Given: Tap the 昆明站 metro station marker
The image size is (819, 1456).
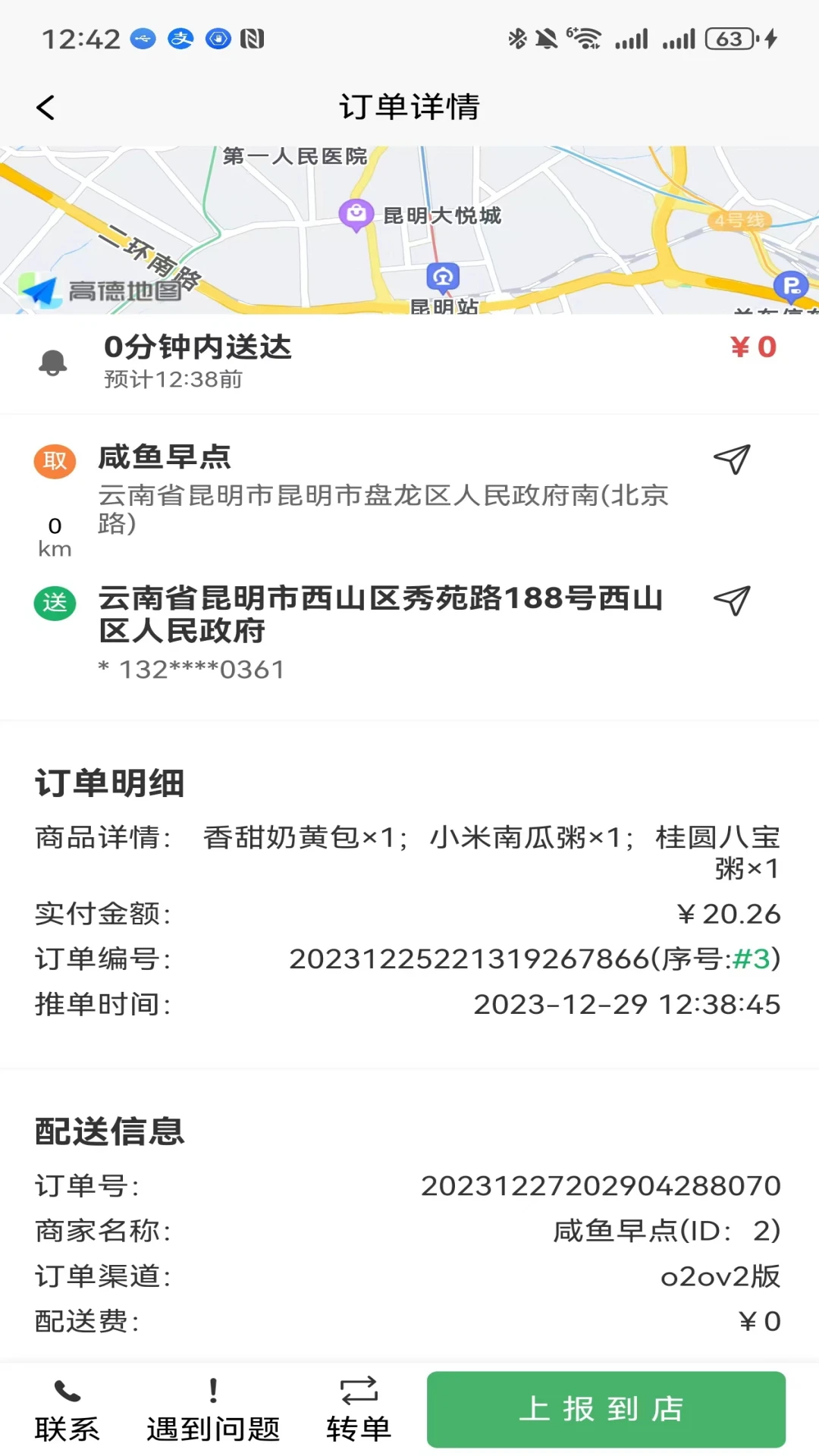Looking at the screenshot, I should (443, 279).
